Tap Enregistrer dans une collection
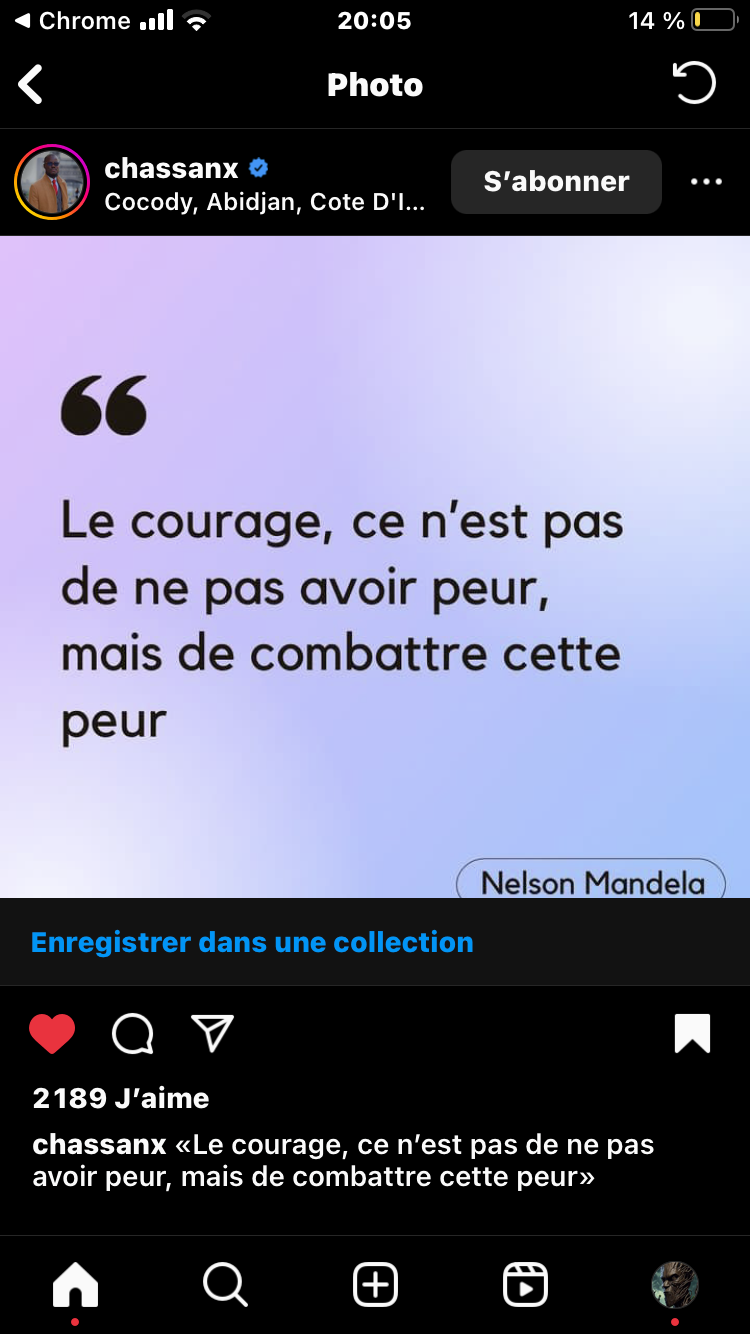 pyautogui.click(x=252, y=942)
